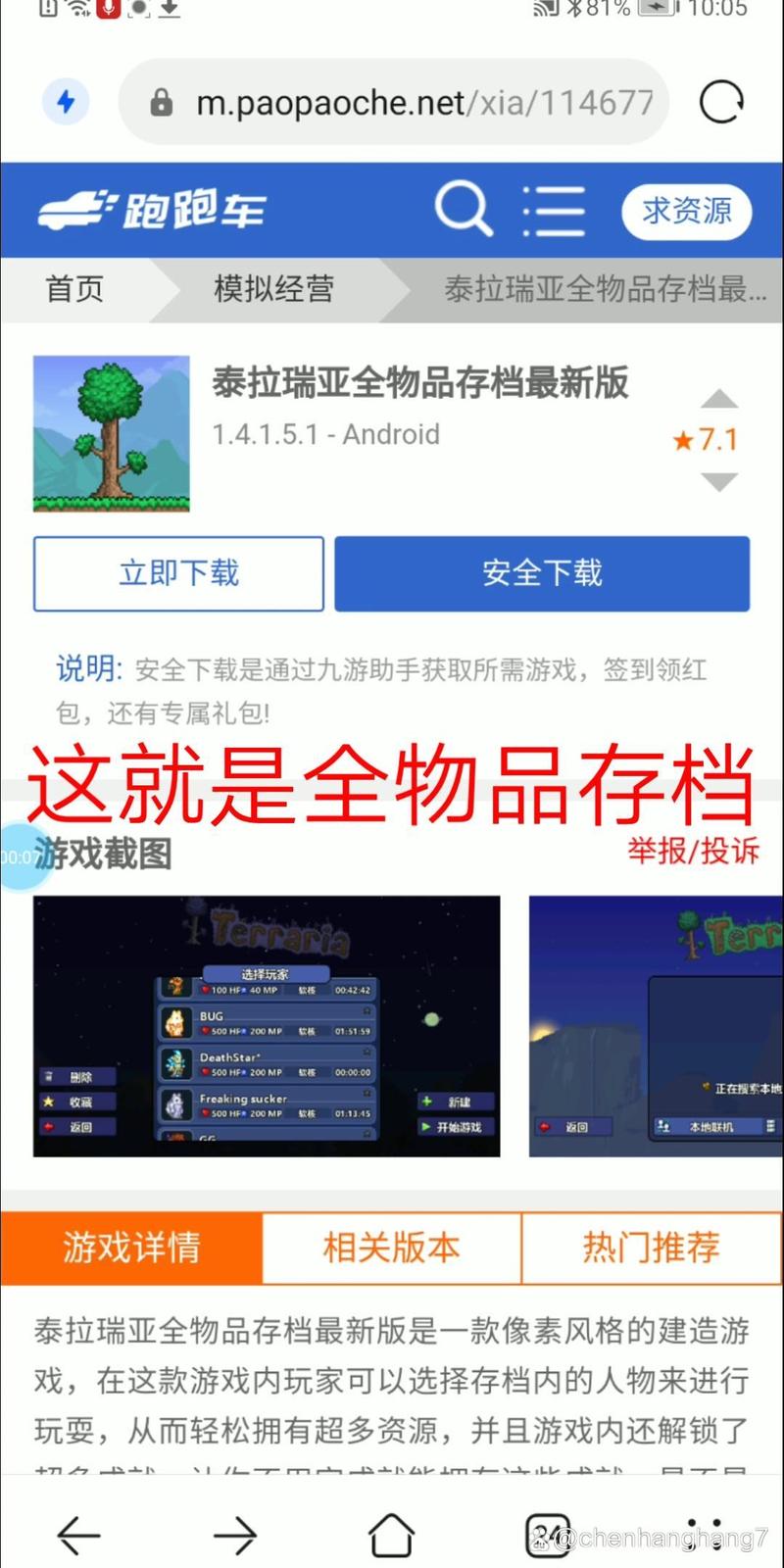View the second game screenshot
784x1568 pixels.
click(x=655, y=1026)
